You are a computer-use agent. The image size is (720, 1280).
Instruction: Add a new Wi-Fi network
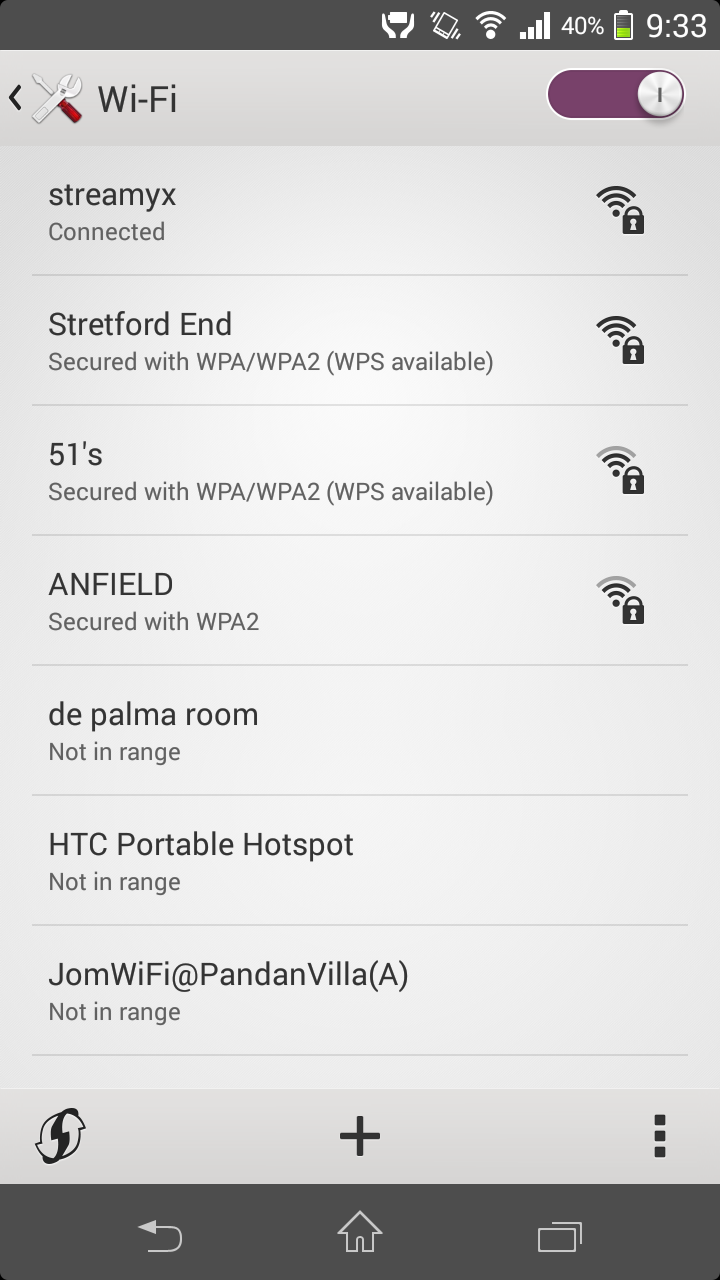(360, 1136)
